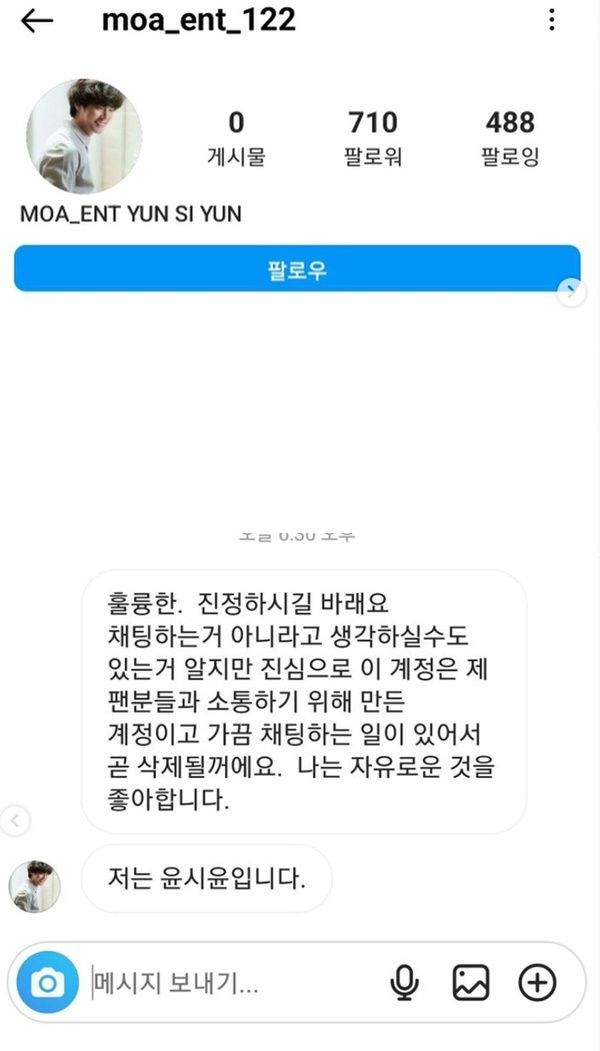Image resolution: width=600 pixels, height=1051 pixels.
Task: Go back using the top-left arrow
Action: pyautogui.click(x=37, y=21)
